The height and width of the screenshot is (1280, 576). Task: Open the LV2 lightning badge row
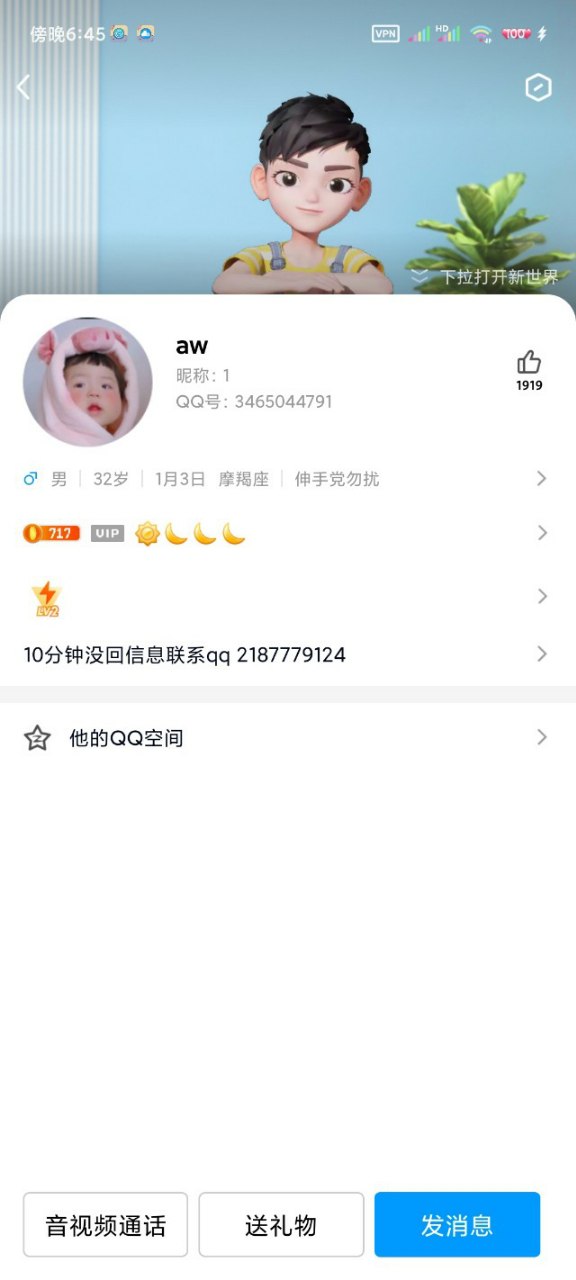click(288, 597)
